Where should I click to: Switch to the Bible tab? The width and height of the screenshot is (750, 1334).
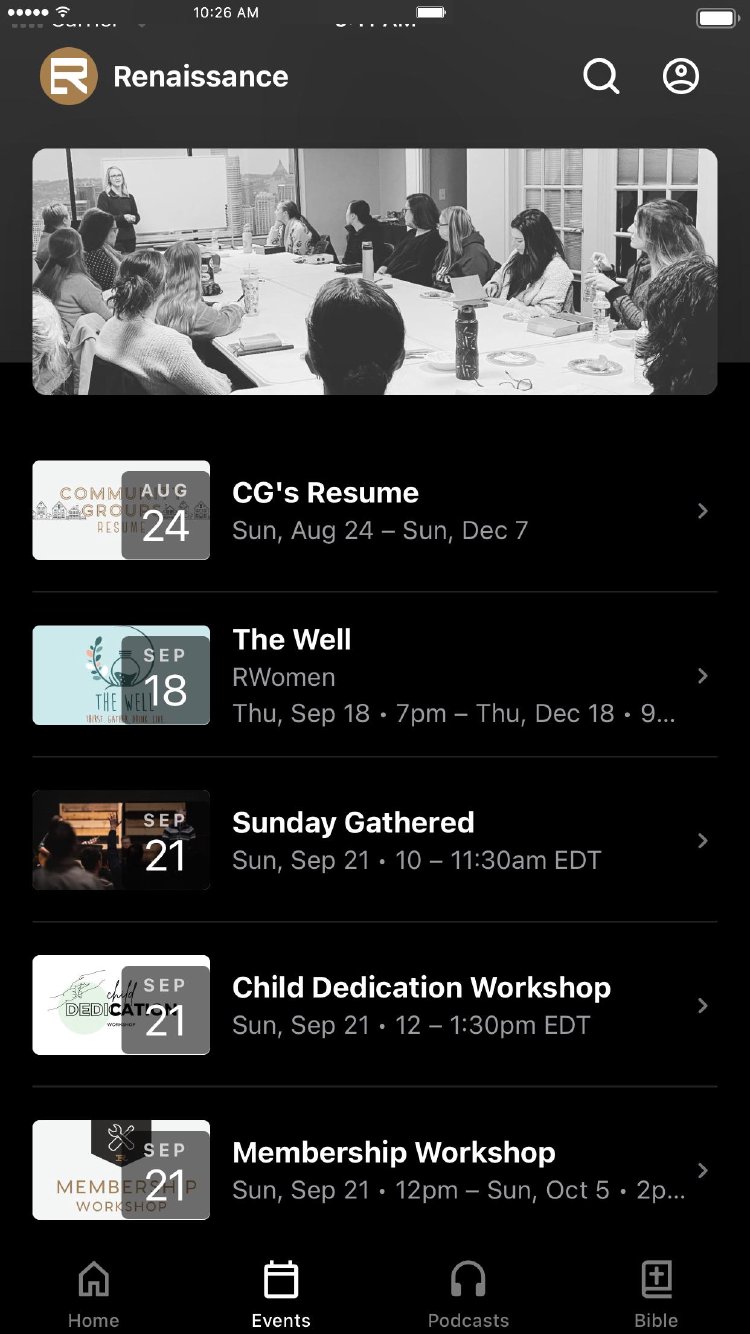tap(656, 1293)
